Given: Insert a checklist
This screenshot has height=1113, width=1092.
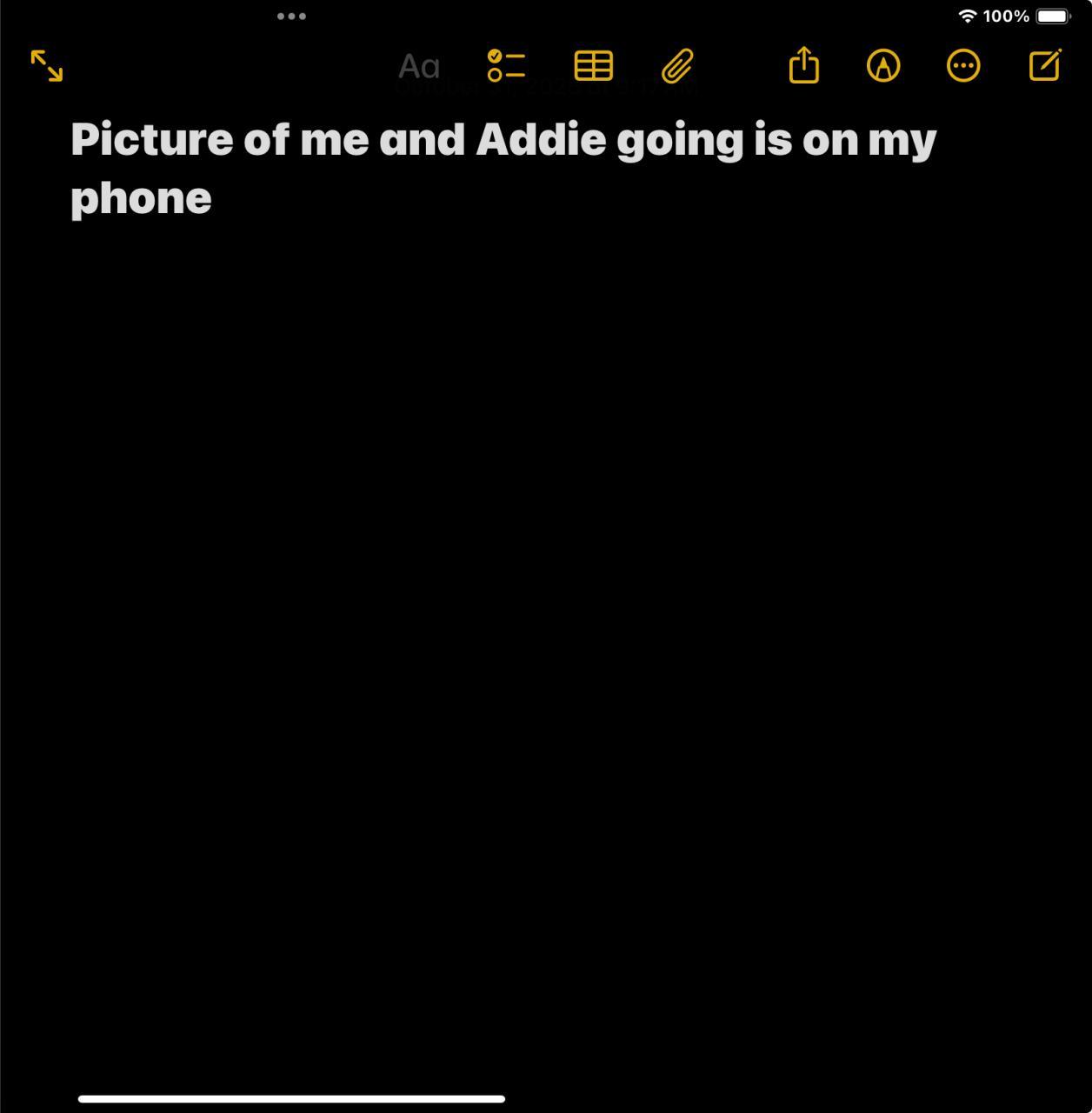Looking at the screenshot, I should coord(506,66).
